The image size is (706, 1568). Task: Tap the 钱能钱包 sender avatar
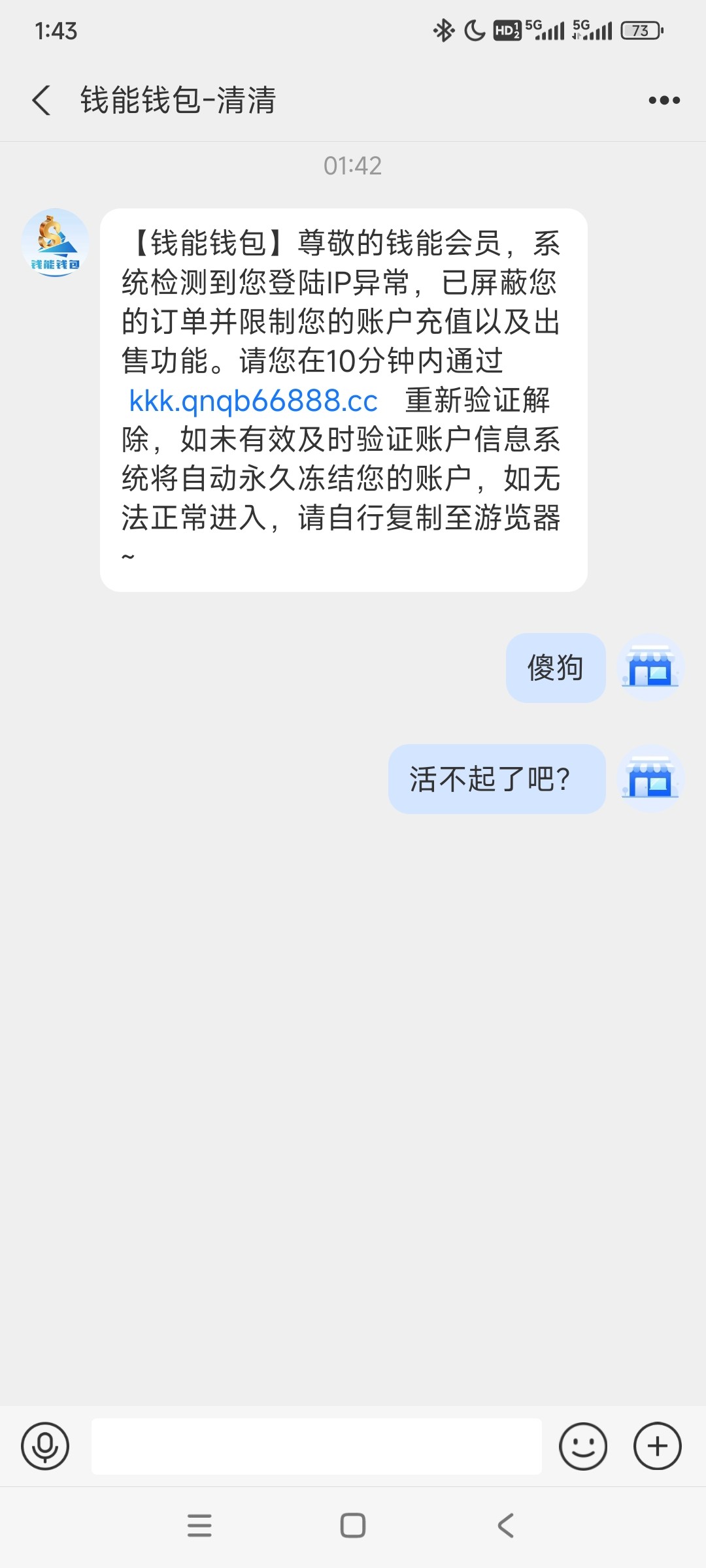click(x=55, y=243)
